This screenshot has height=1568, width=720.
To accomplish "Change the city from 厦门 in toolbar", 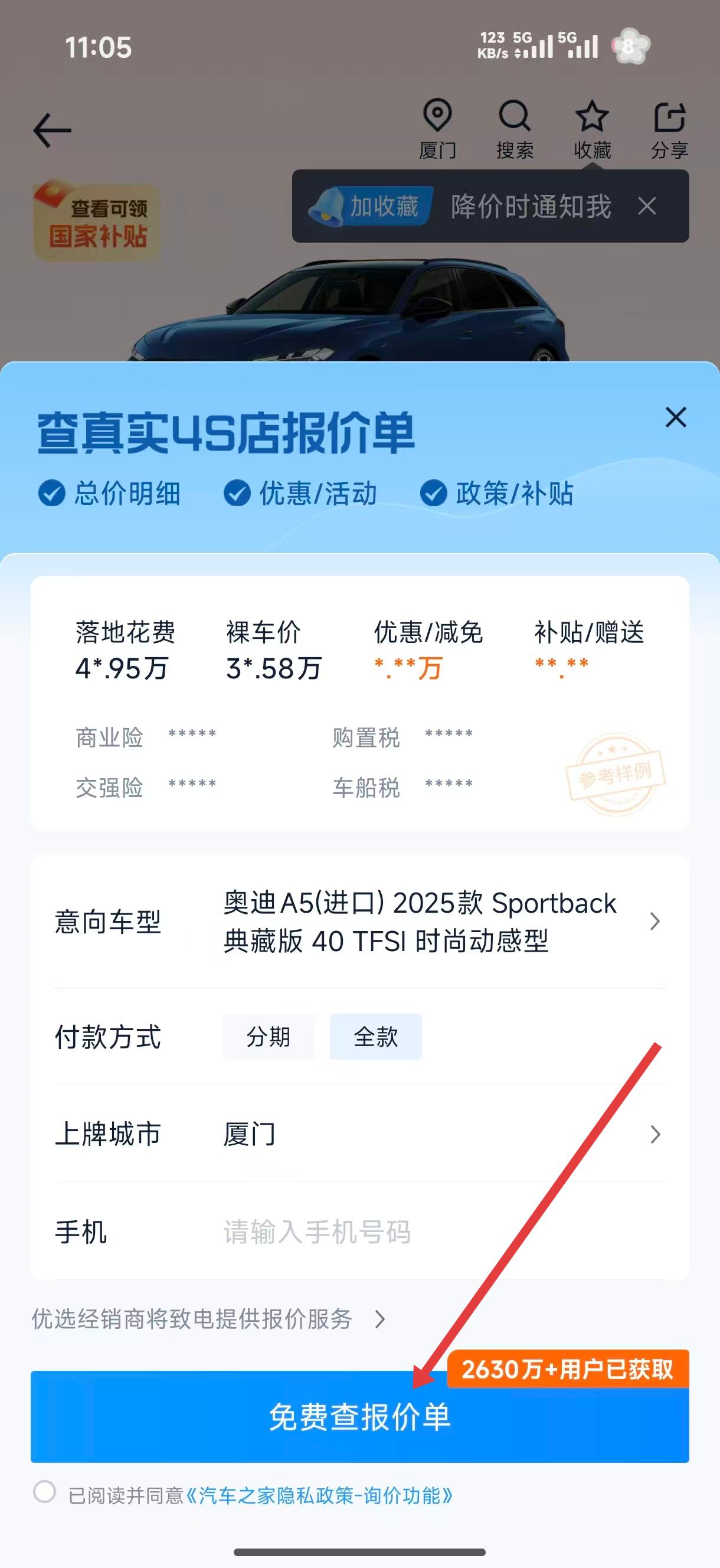I will pyautogui.click(x=437, y=129).
